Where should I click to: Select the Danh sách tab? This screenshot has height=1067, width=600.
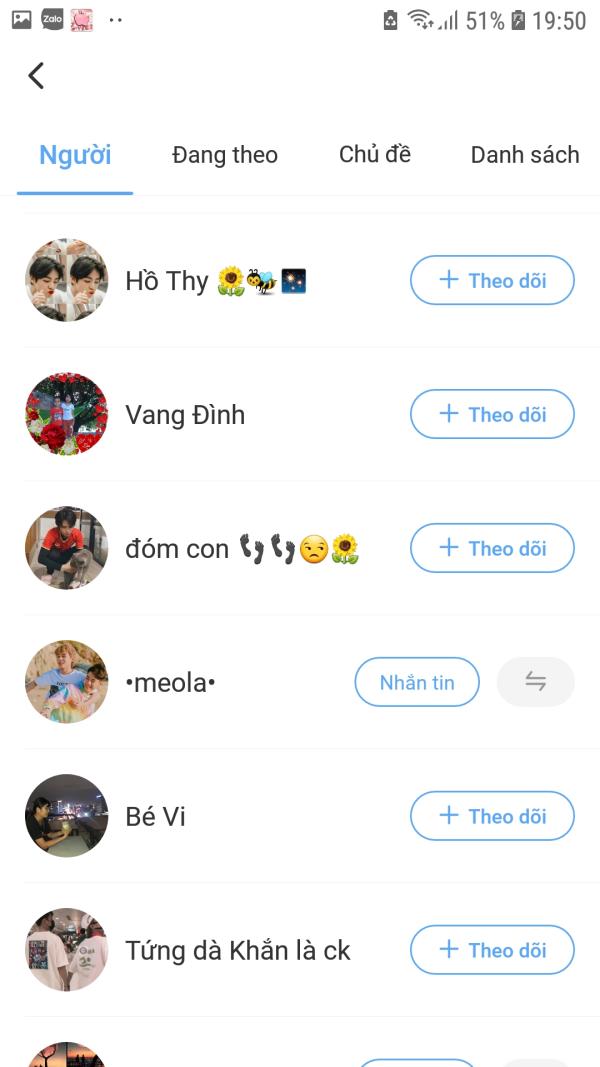tap(525, 155)
